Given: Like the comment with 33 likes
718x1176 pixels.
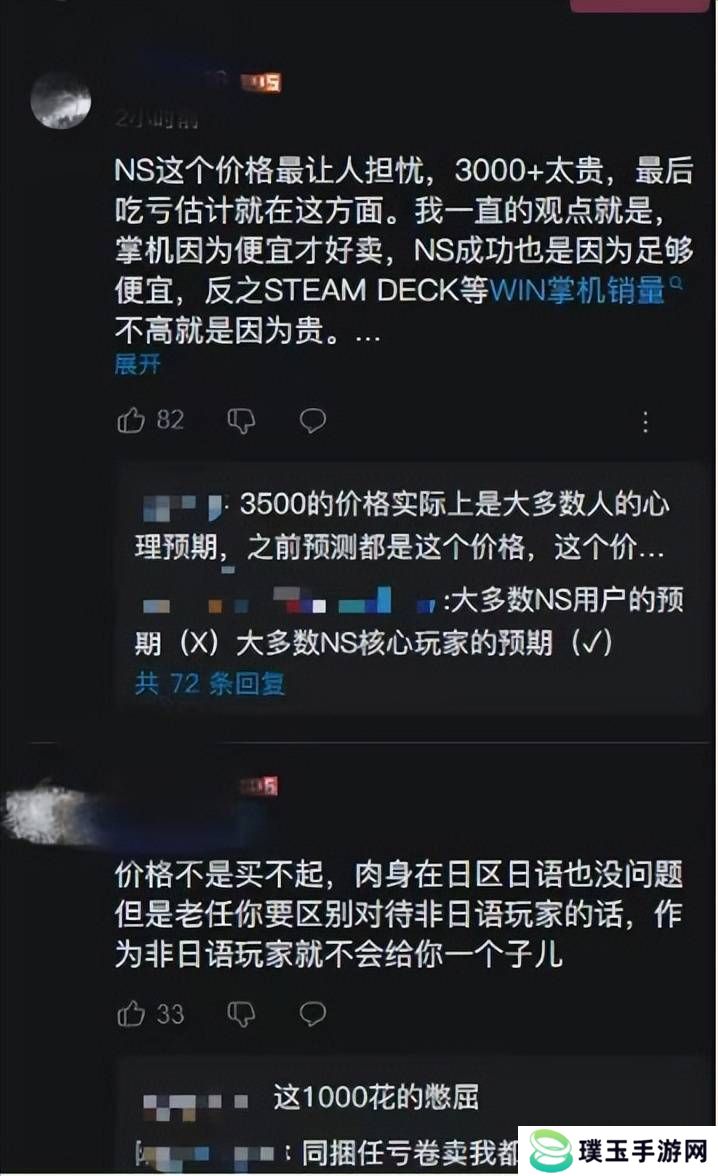Looking at the screenshot, I should [132, 1014].
